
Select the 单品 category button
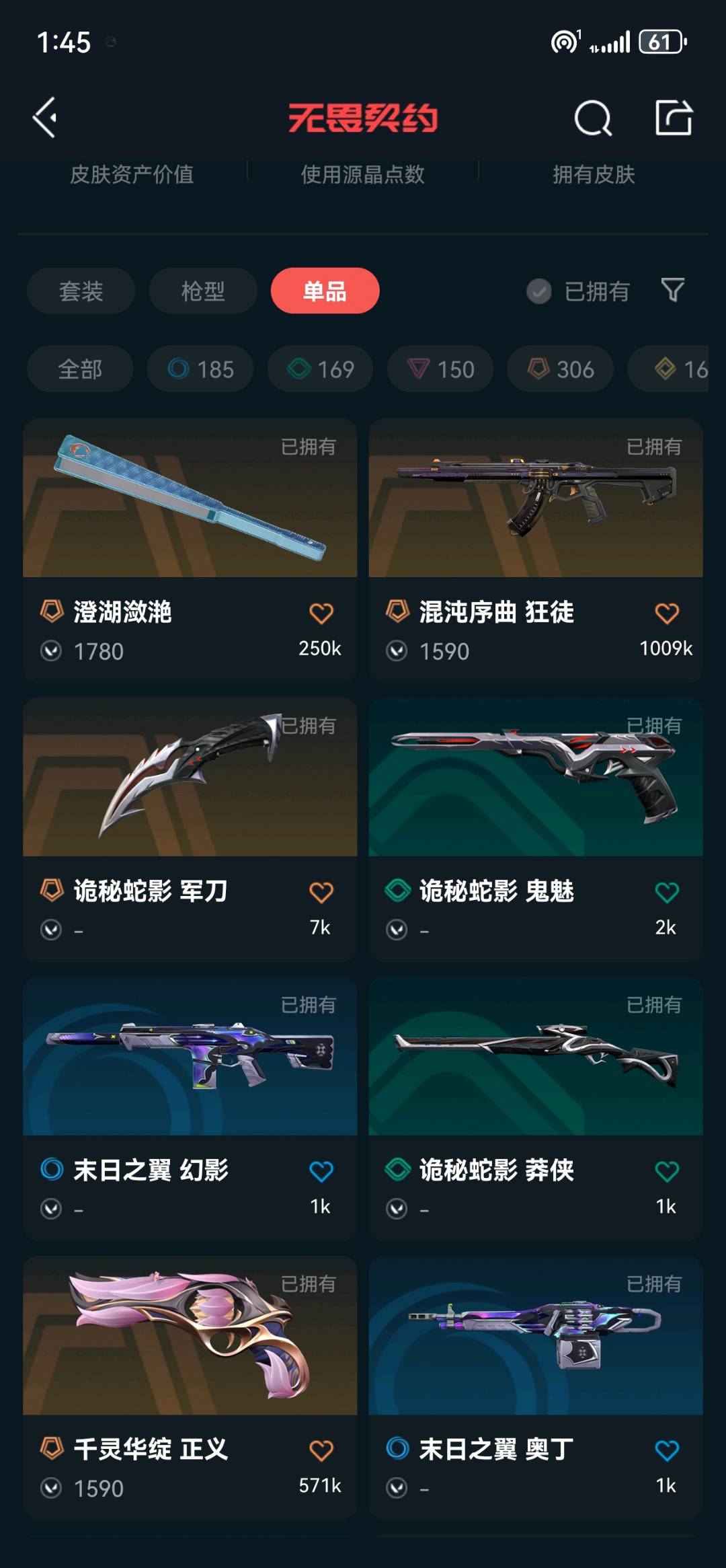coord(325,291)
